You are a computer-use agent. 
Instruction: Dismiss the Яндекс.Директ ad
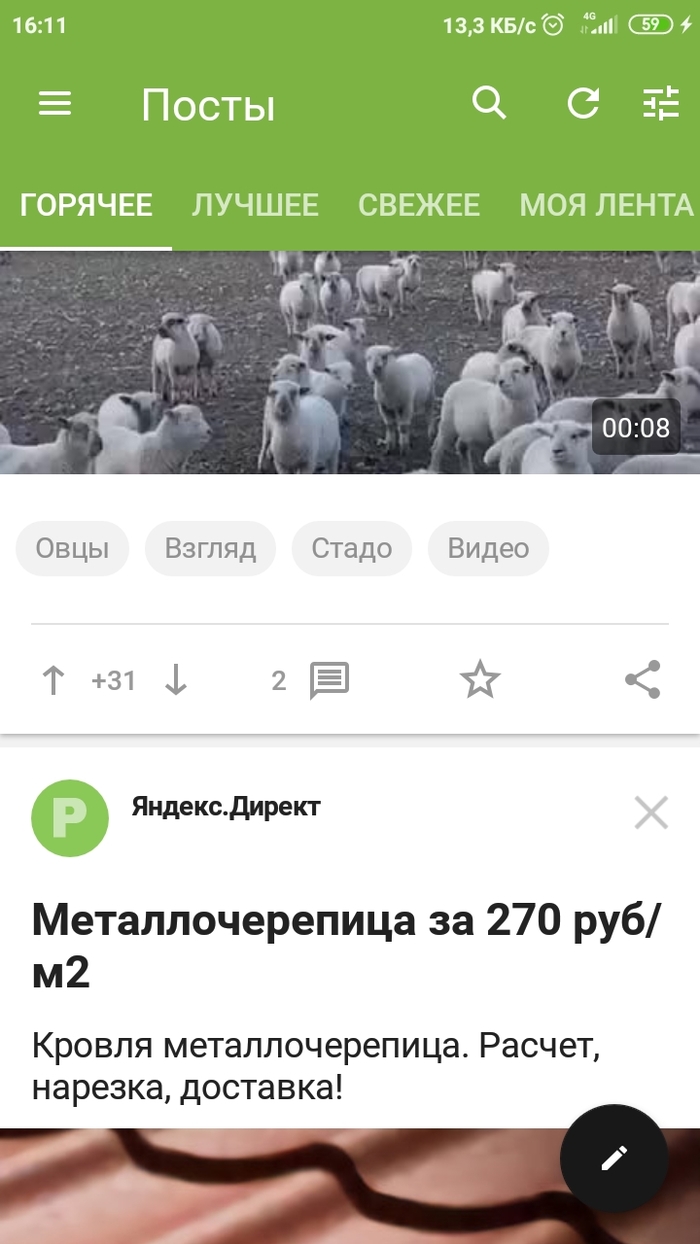651,813
